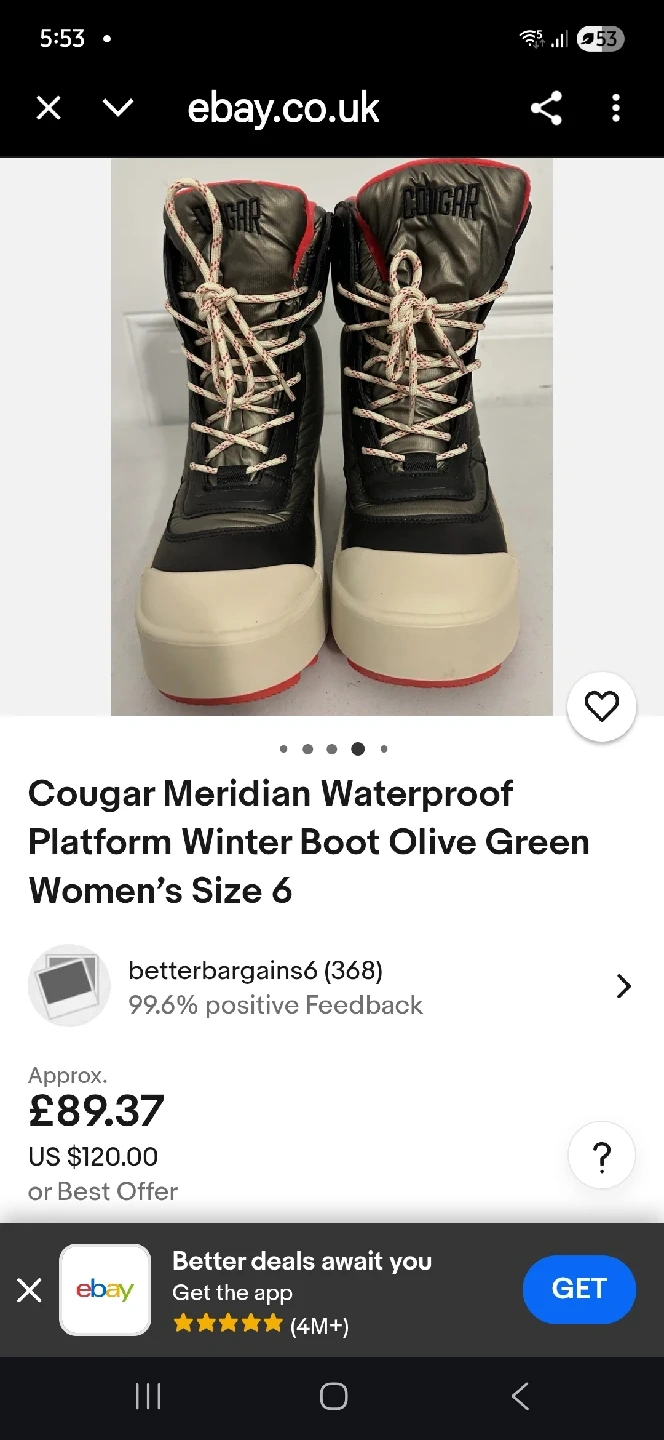The height and width of the screenshot is (1440, 664).
Task: Close the browser tab with X
Action: point(48,108)
